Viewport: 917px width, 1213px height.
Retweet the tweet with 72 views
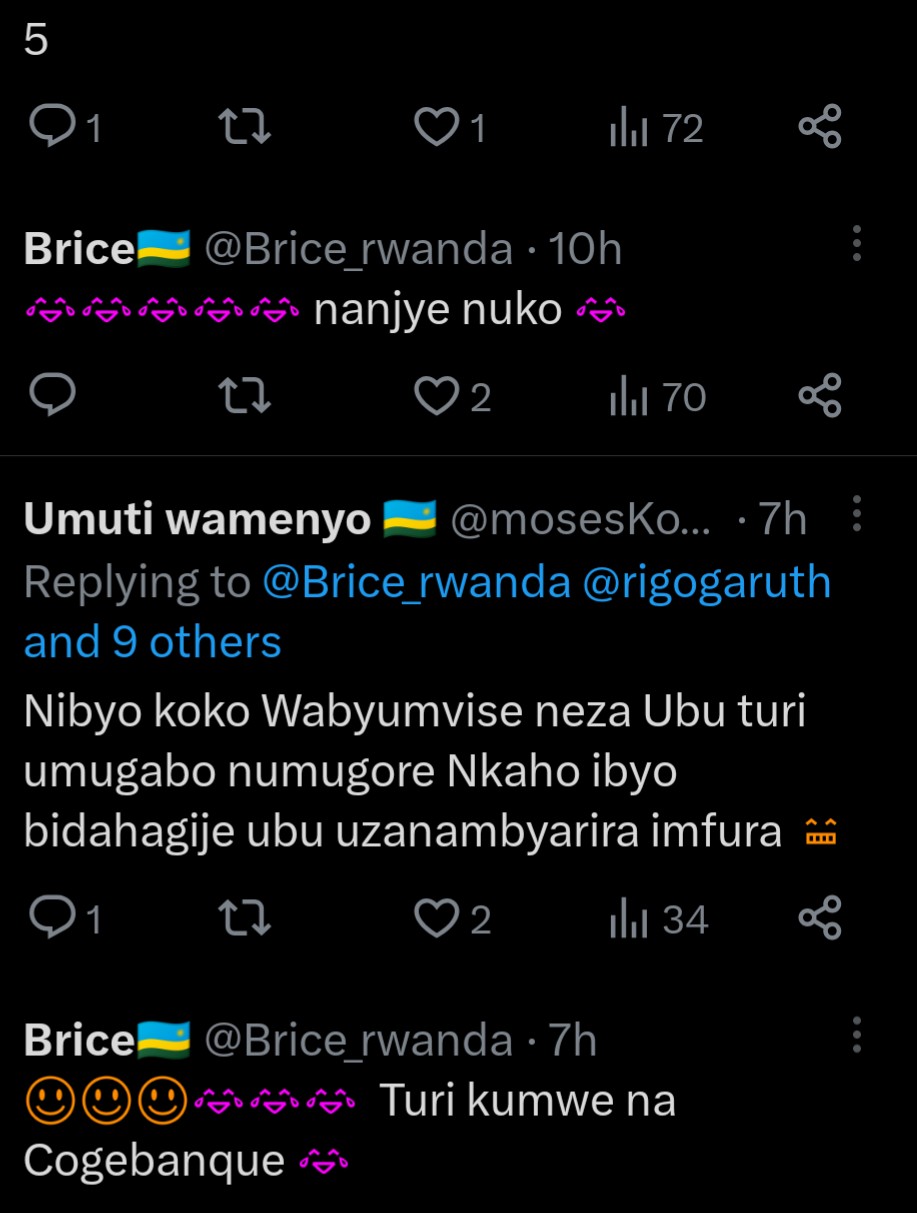tap(245, 128)
